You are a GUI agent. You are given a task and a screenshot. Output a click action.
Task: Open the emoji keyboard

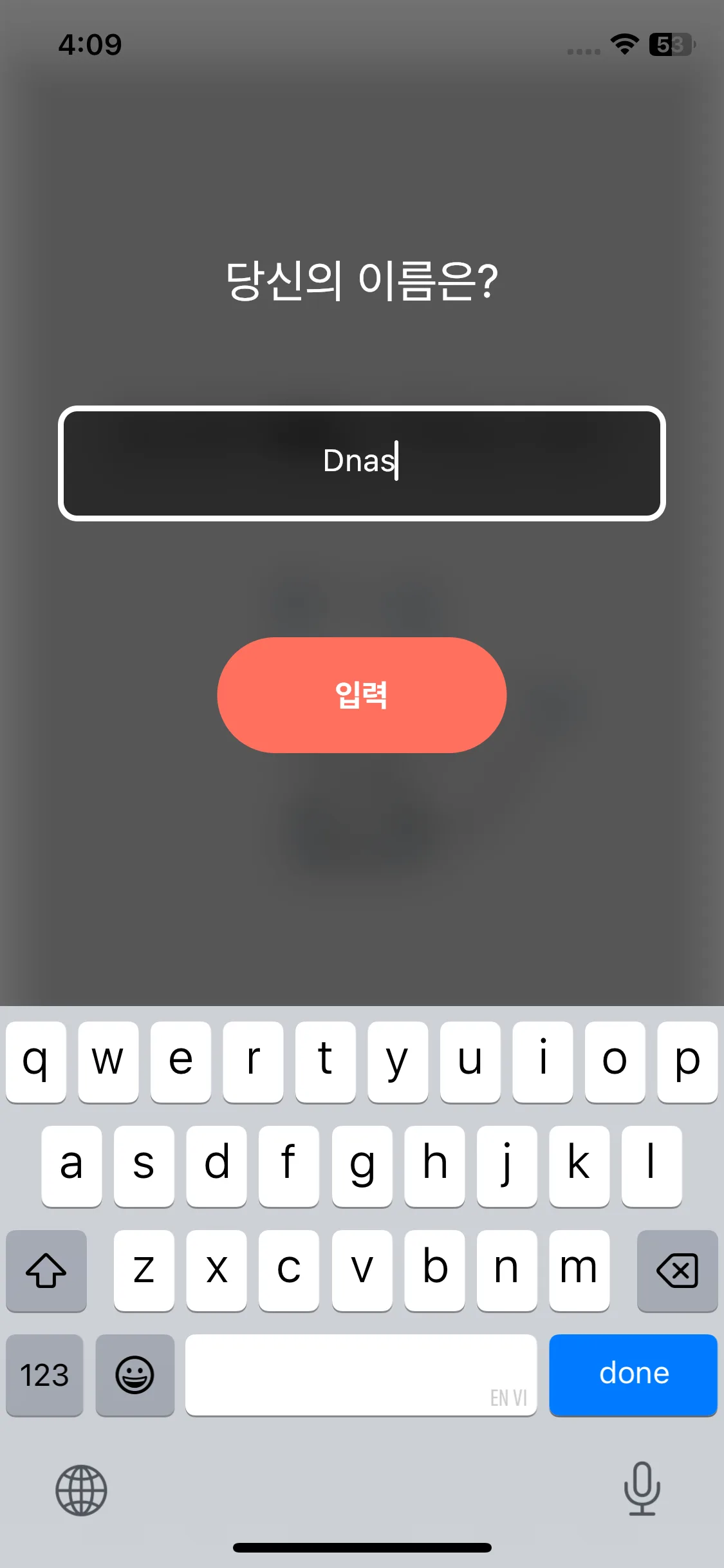(x=135, y=1376)
